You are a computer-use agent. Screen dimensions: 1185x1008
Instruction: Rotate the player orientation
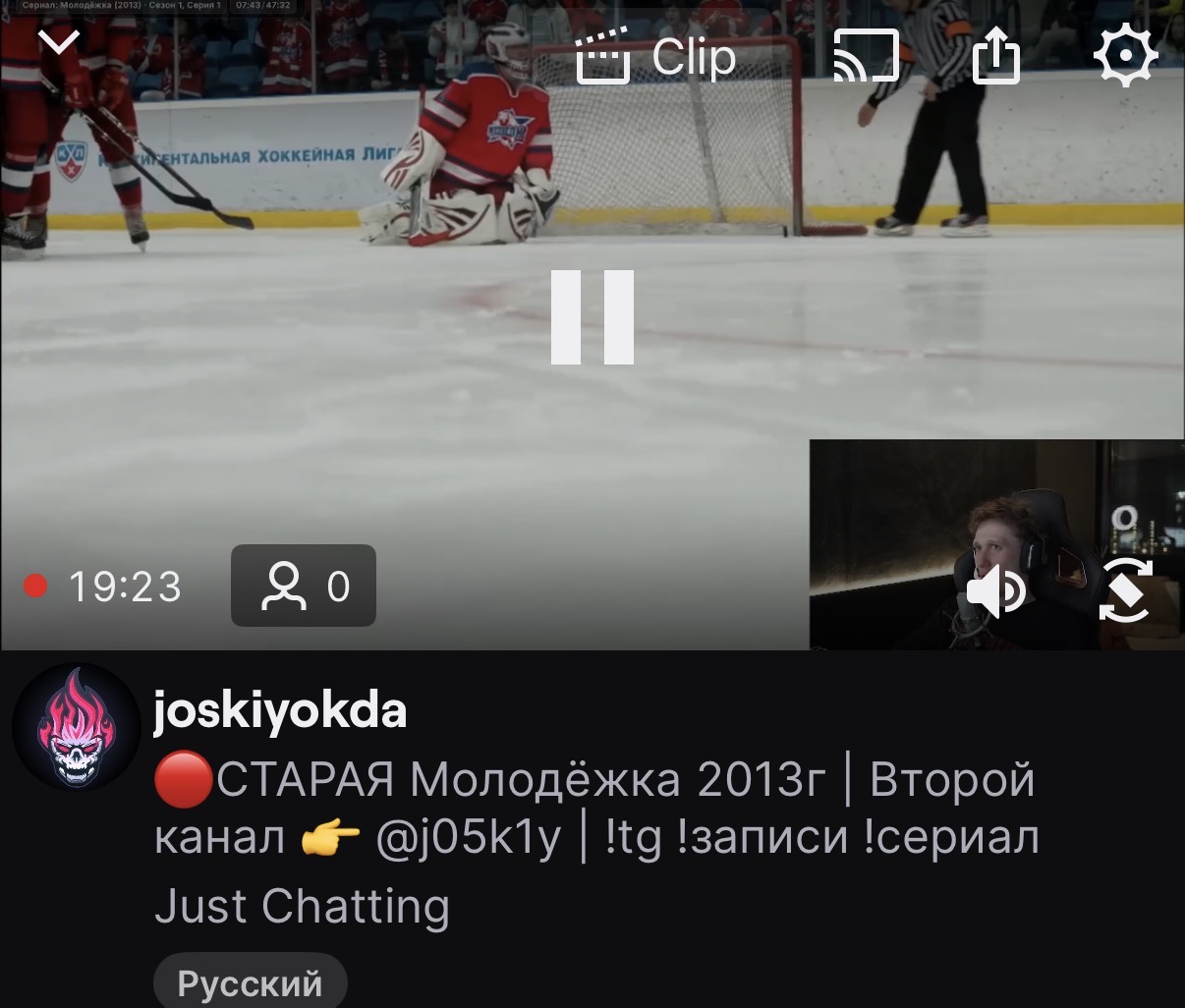pos(1125,590)
